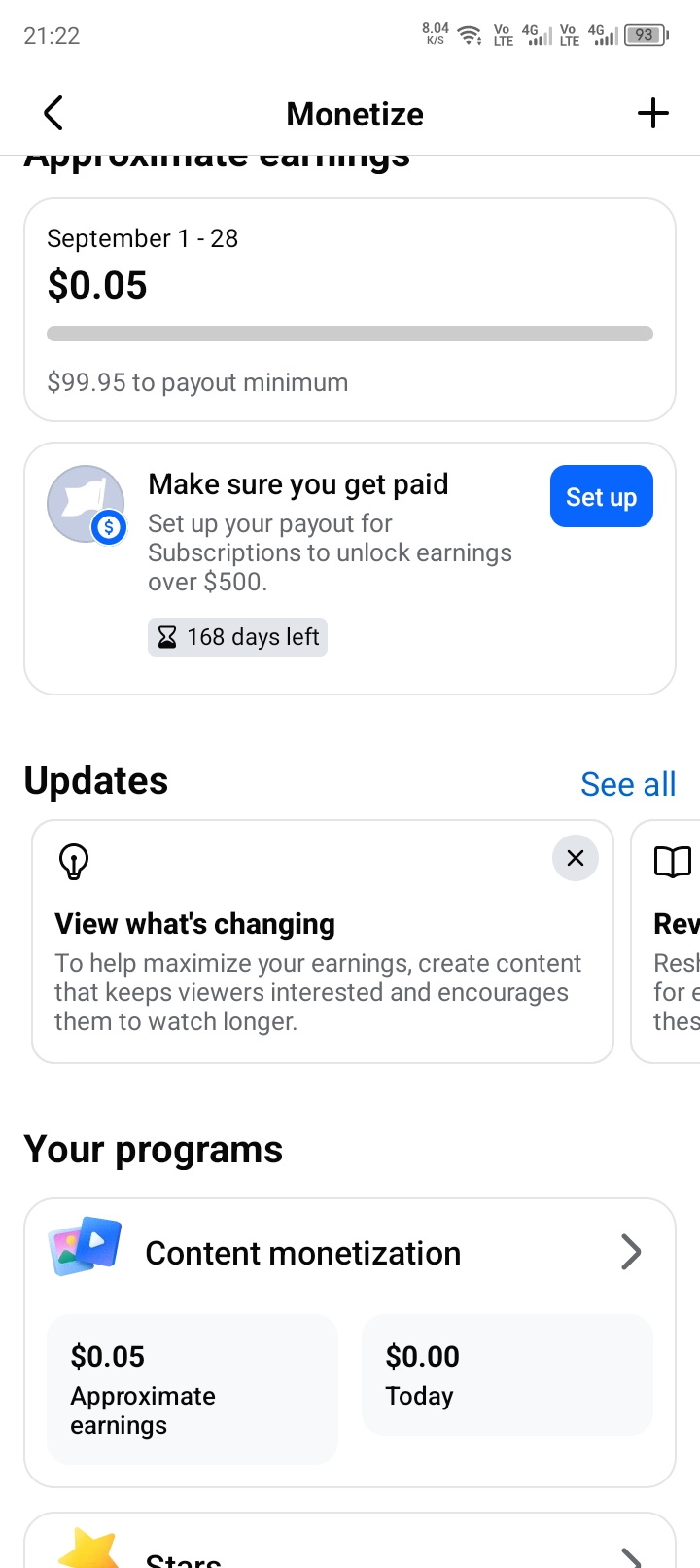
Task: Go back from the Monetize screen
Action: pos(53,113)
